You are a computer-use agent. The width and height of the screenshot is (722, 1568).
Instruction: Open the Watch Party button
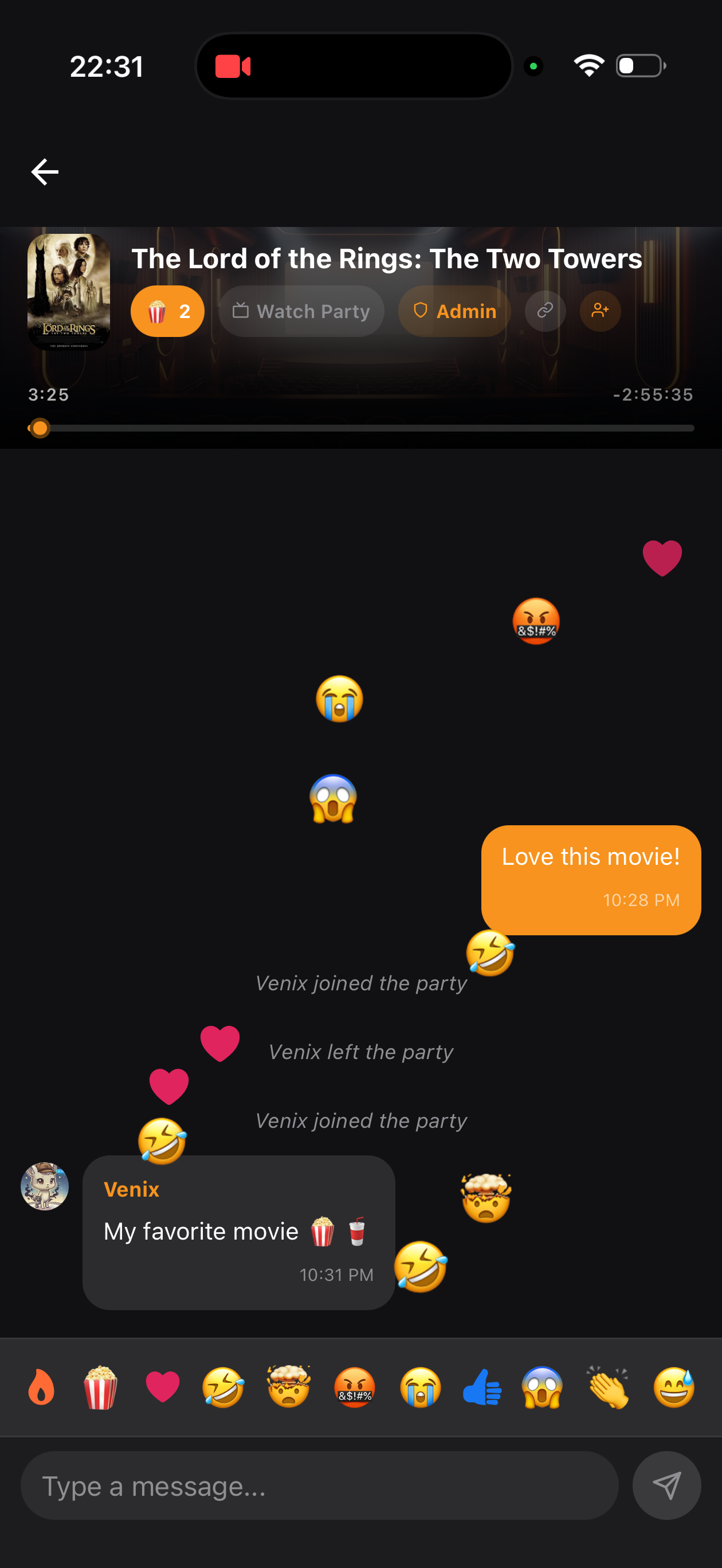click(x=301, y=311)
